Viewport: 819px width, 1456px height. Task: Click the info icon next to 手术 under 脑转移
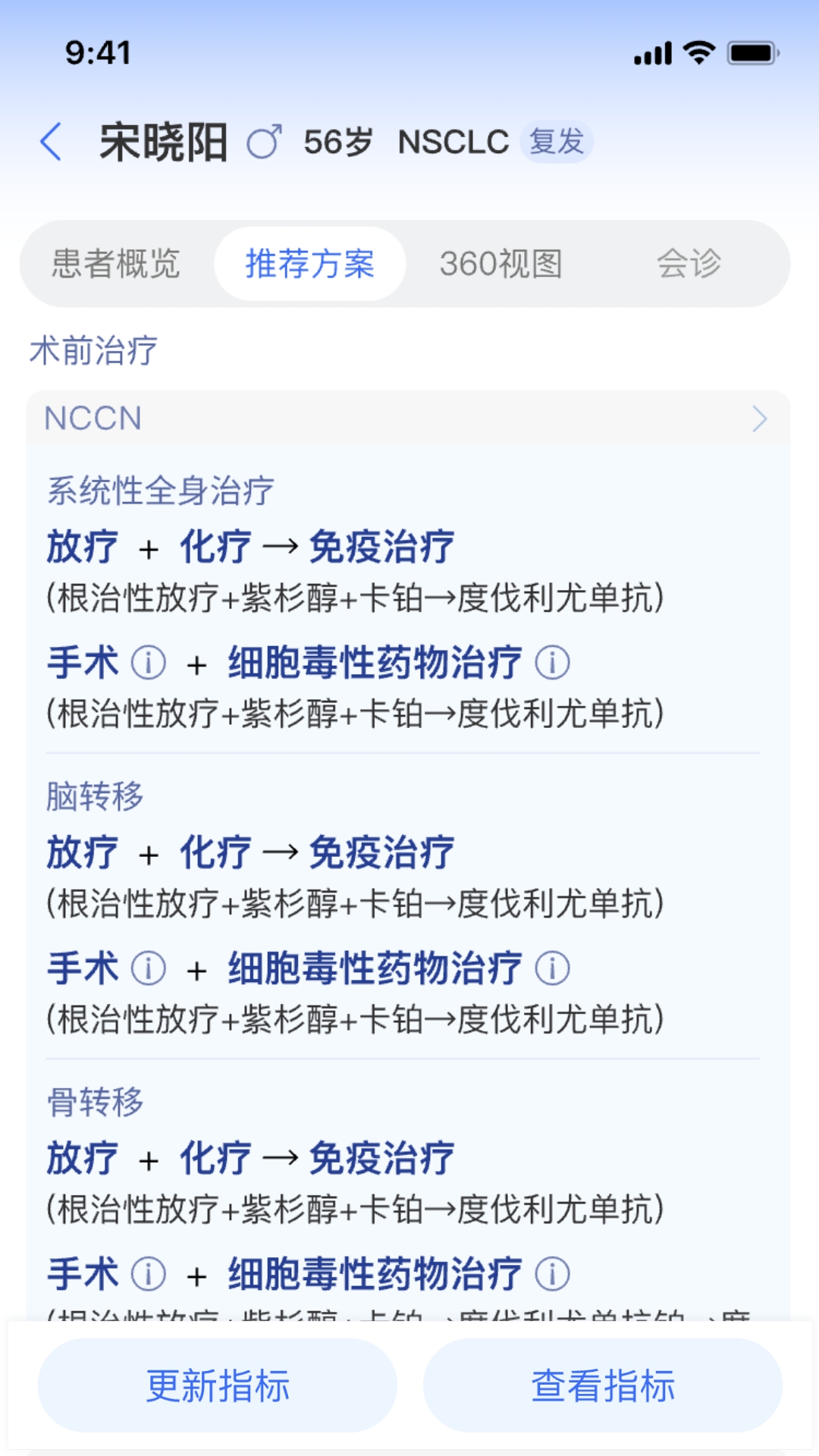[x=149, y=968]
